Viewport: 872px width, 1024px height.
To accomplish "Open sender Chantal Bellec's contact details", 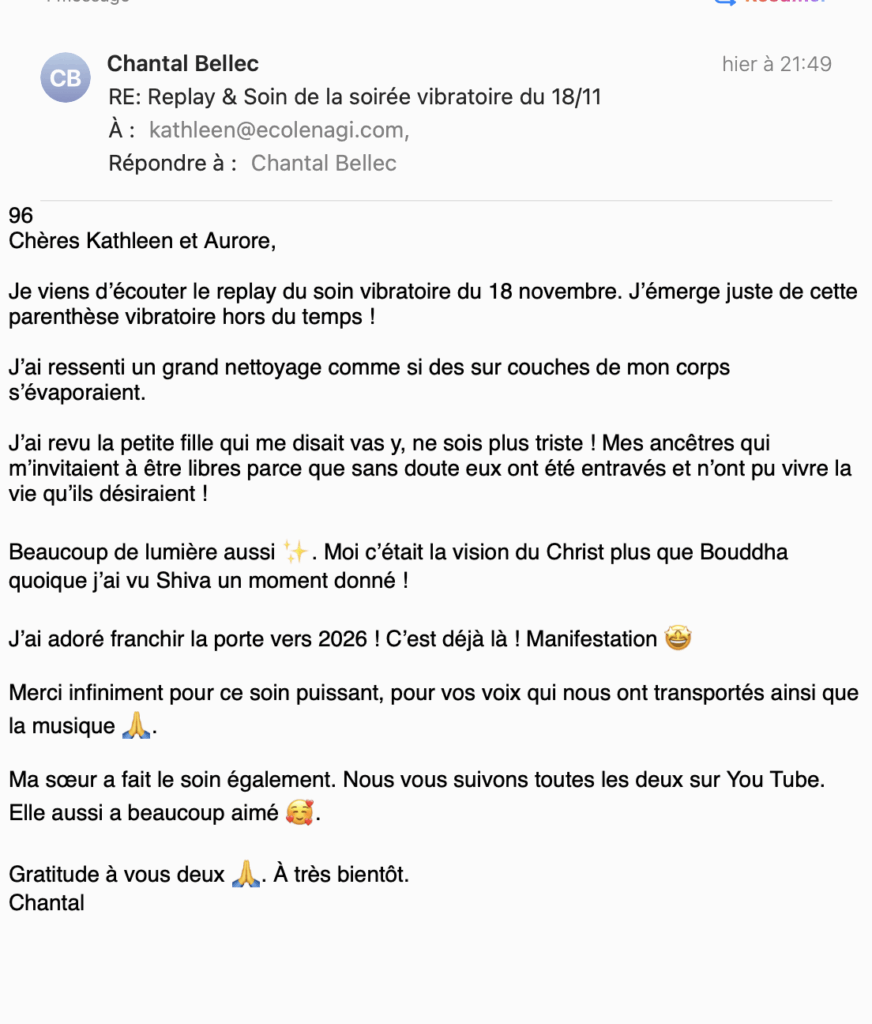I will (183, 64).
